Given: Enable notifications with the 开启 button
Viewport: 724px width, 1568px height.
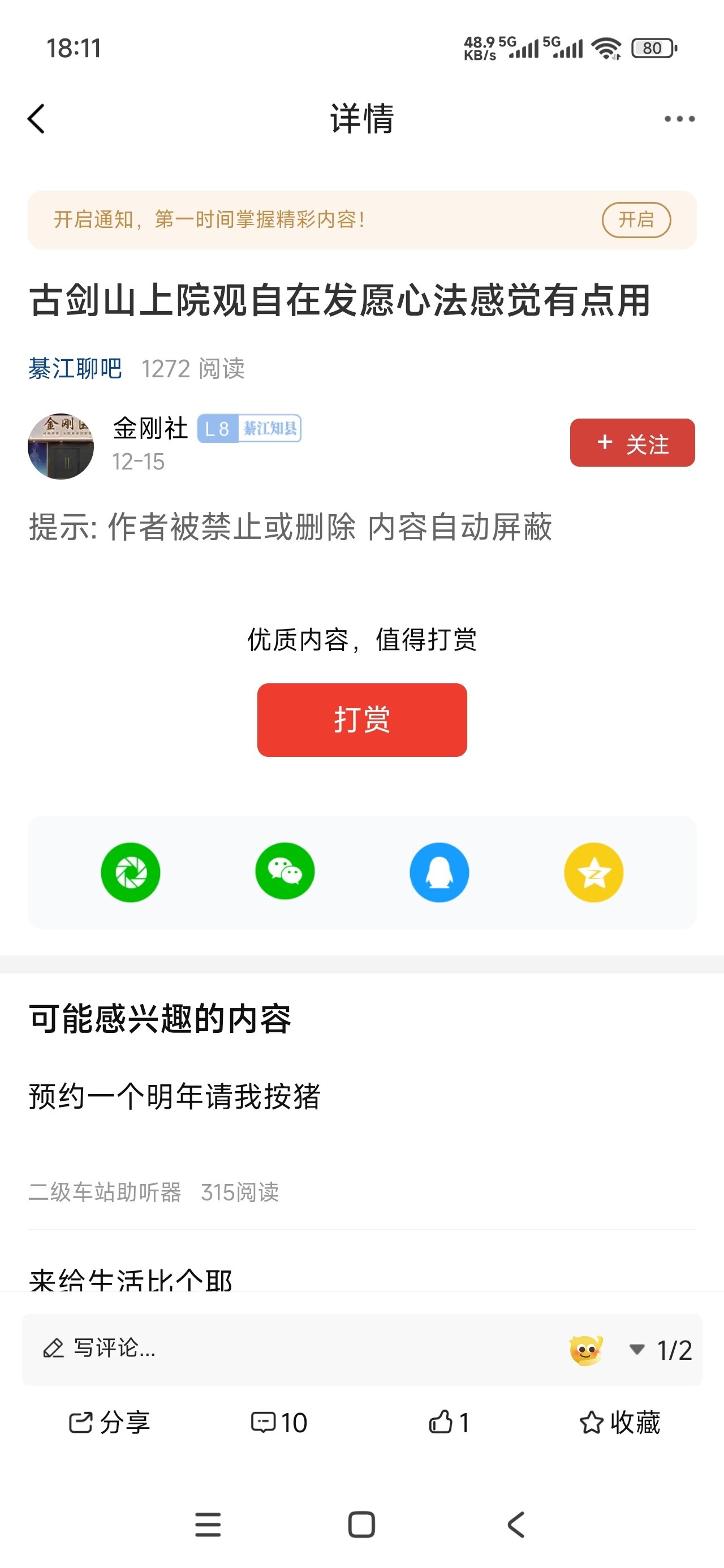Looking at the screenshot, I should [x=636, y=219].
